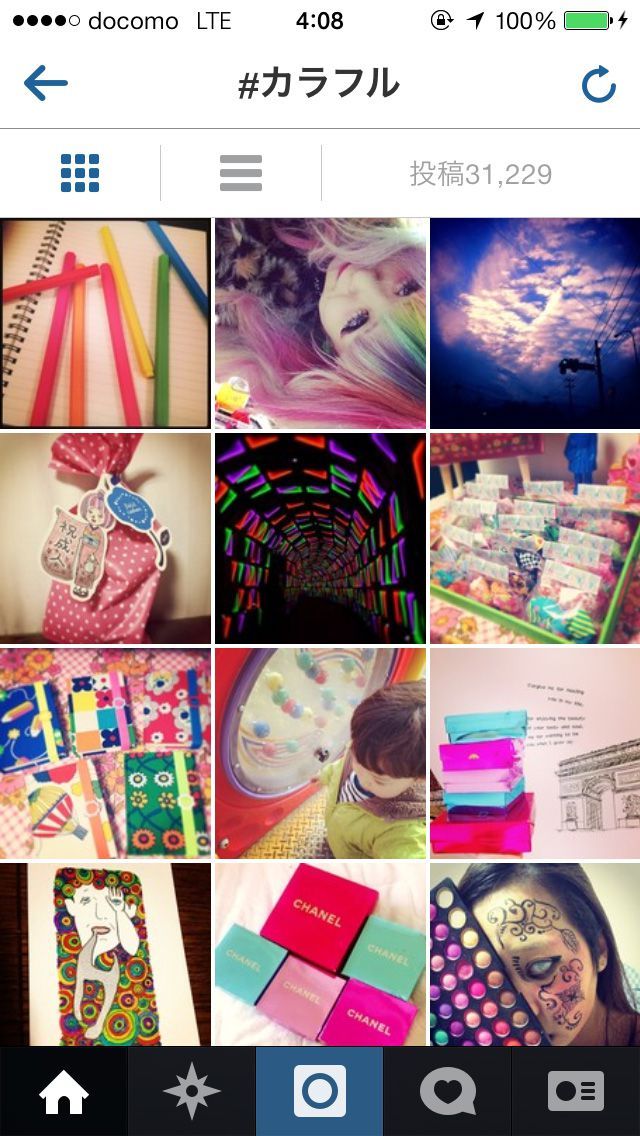The width and height of the screenshot is (640, 1136).
Task: Open the psychedelic face drawing photo
Action: tap(105, 955)
